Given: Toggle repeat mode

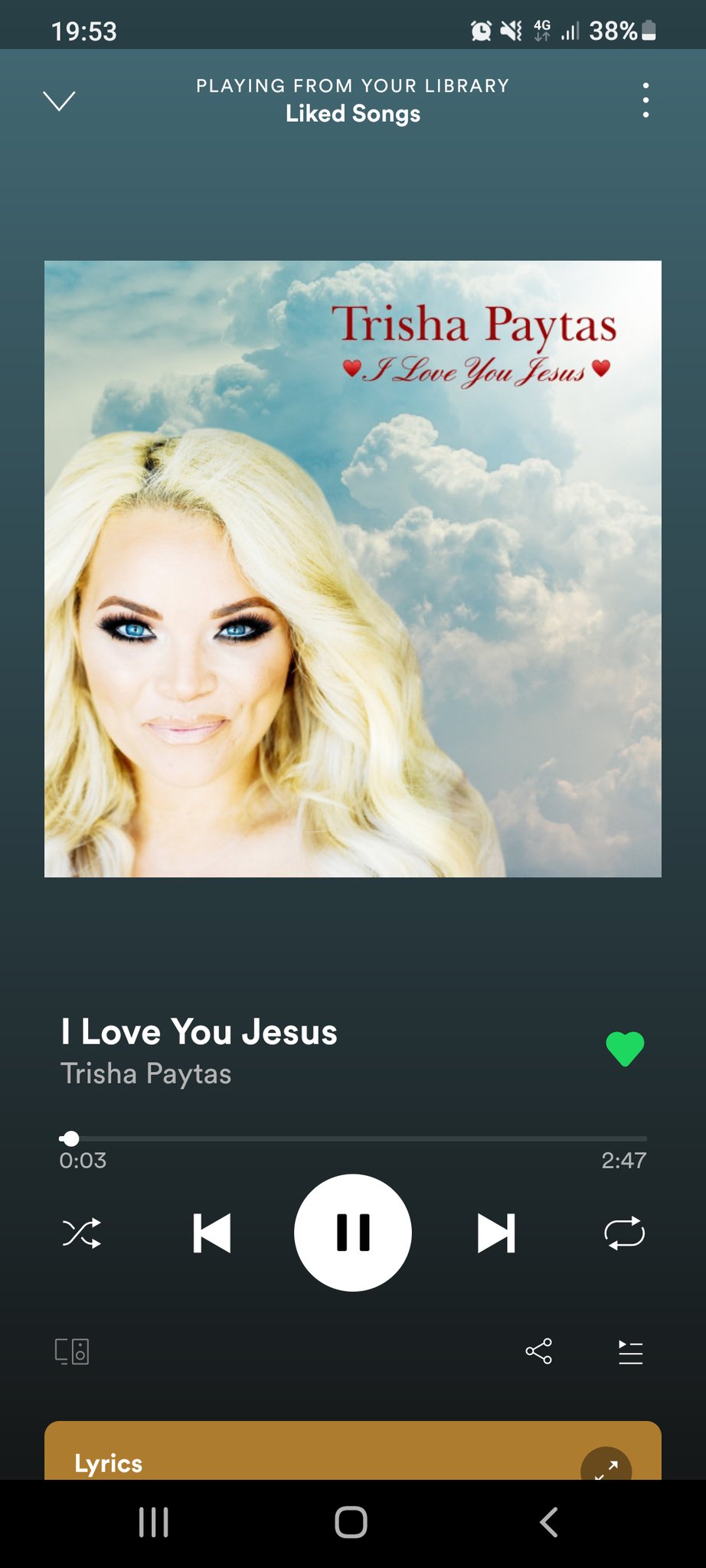Looking at the screenshot, I should pos(624,1233).
